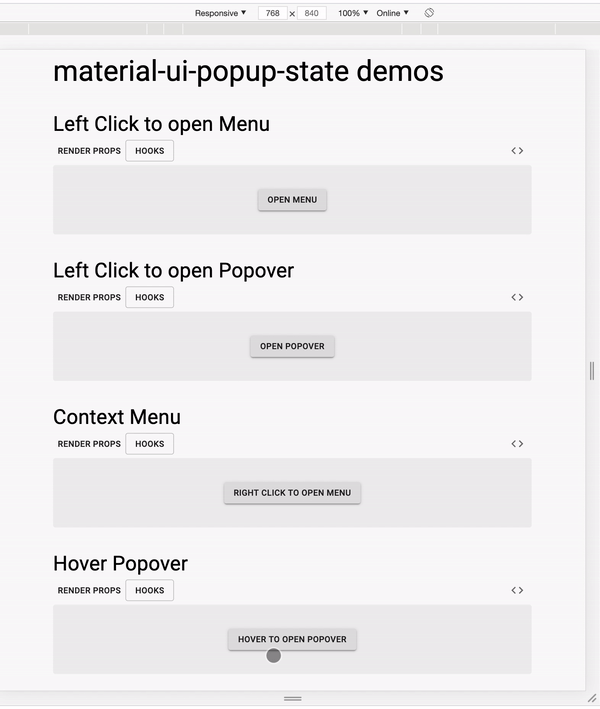Open the Responsive device dropdown
Viewport: 600px width, 709px height.
(x=220, y=13)
